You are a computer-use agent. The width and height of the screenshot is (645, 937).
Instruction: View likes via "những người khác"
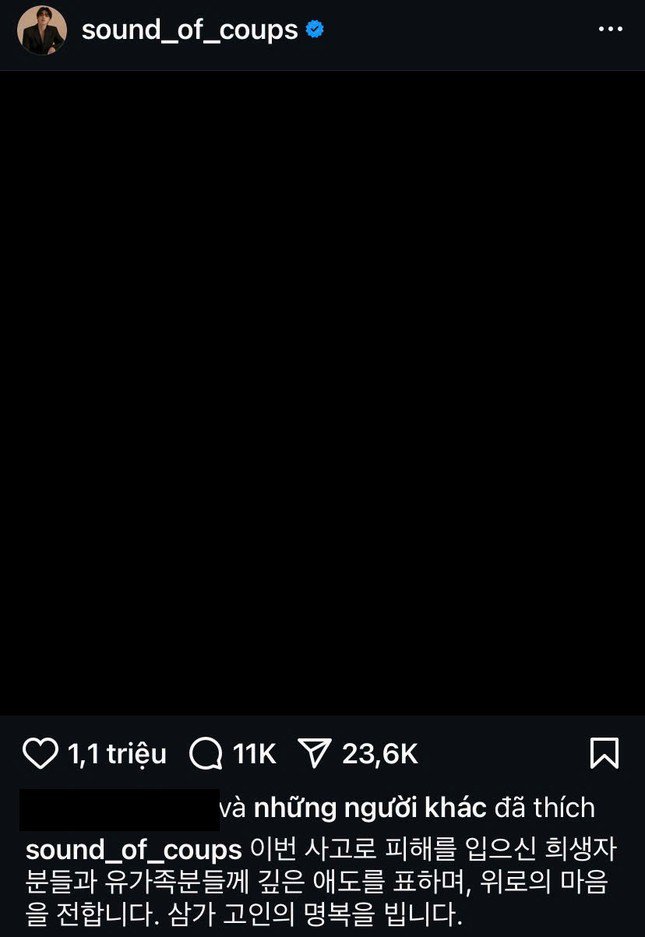click(x=370, y=807)
